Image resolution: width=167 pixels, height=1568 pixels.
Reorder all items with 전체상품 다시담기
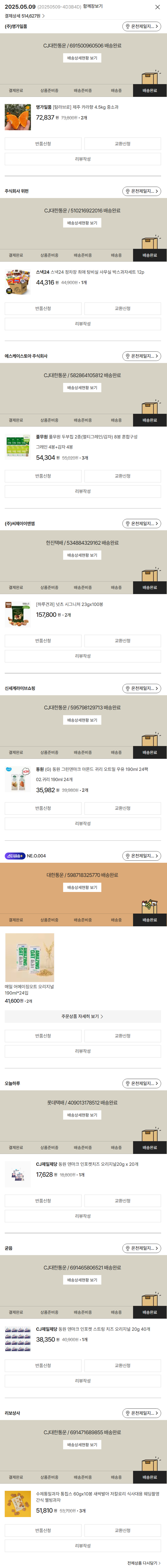tap(144, 1562)
